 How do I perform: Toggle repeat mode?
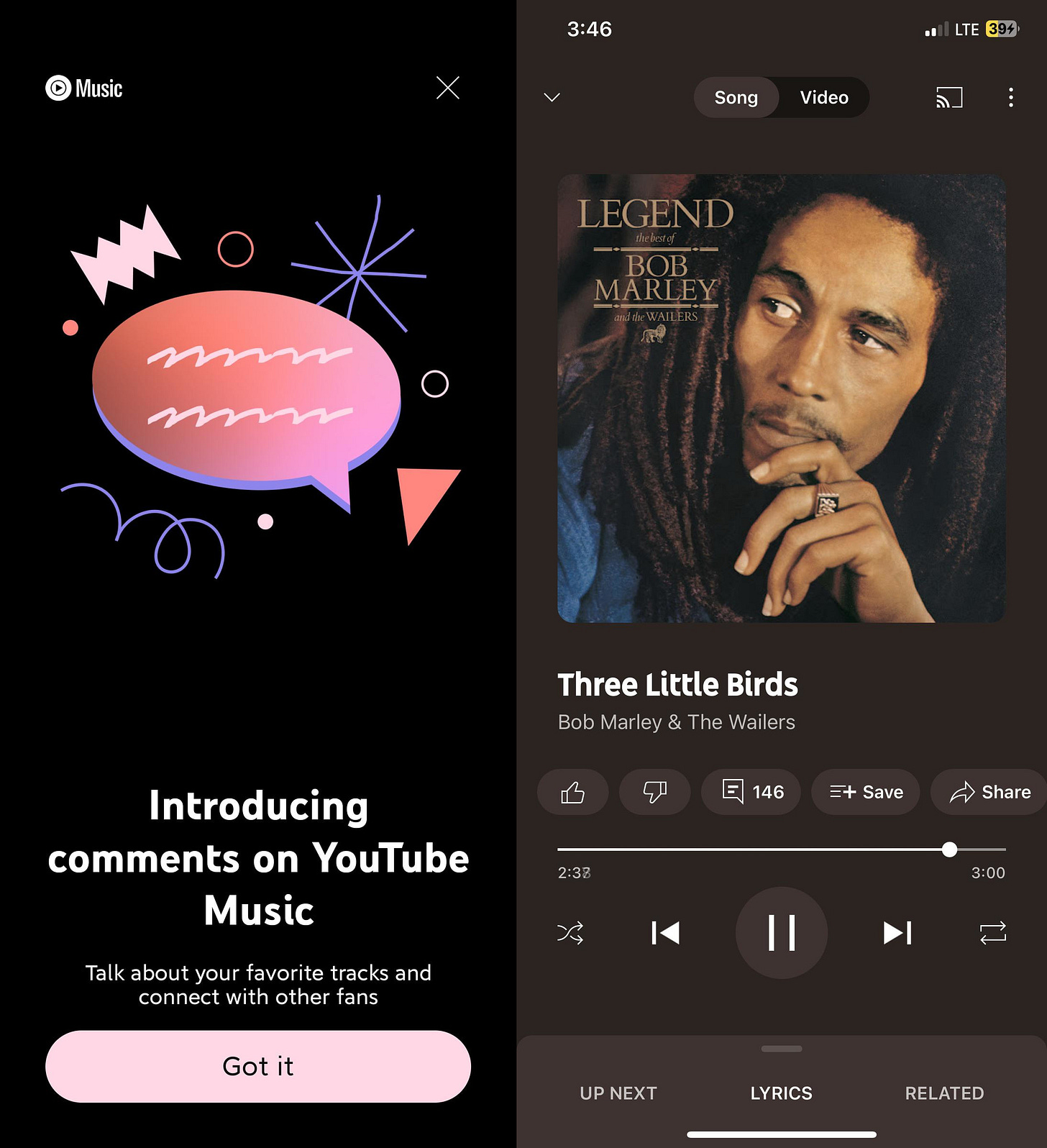[x=992, y=933]
